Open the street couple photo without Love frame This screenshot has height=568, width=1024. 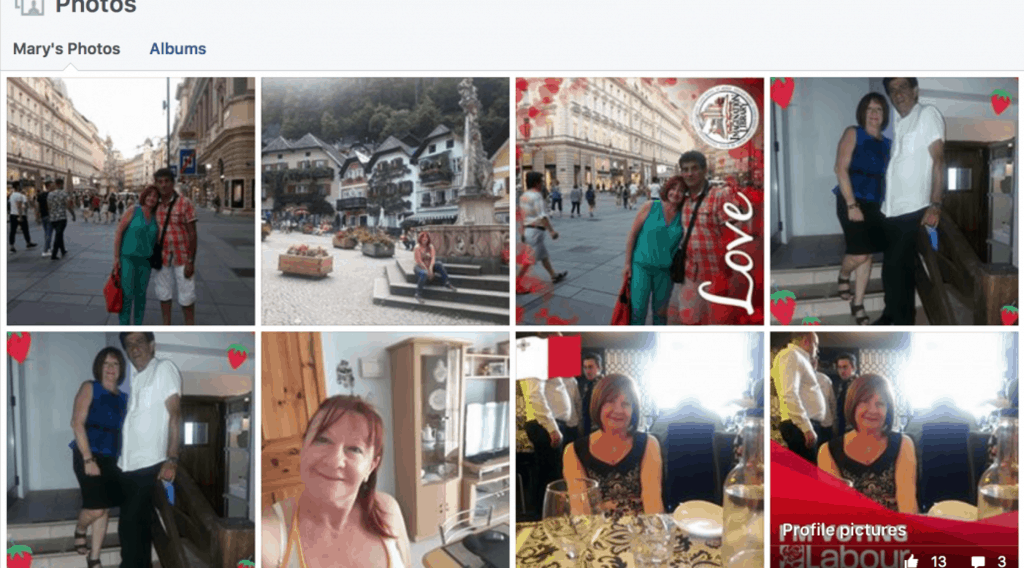point(131,200)
